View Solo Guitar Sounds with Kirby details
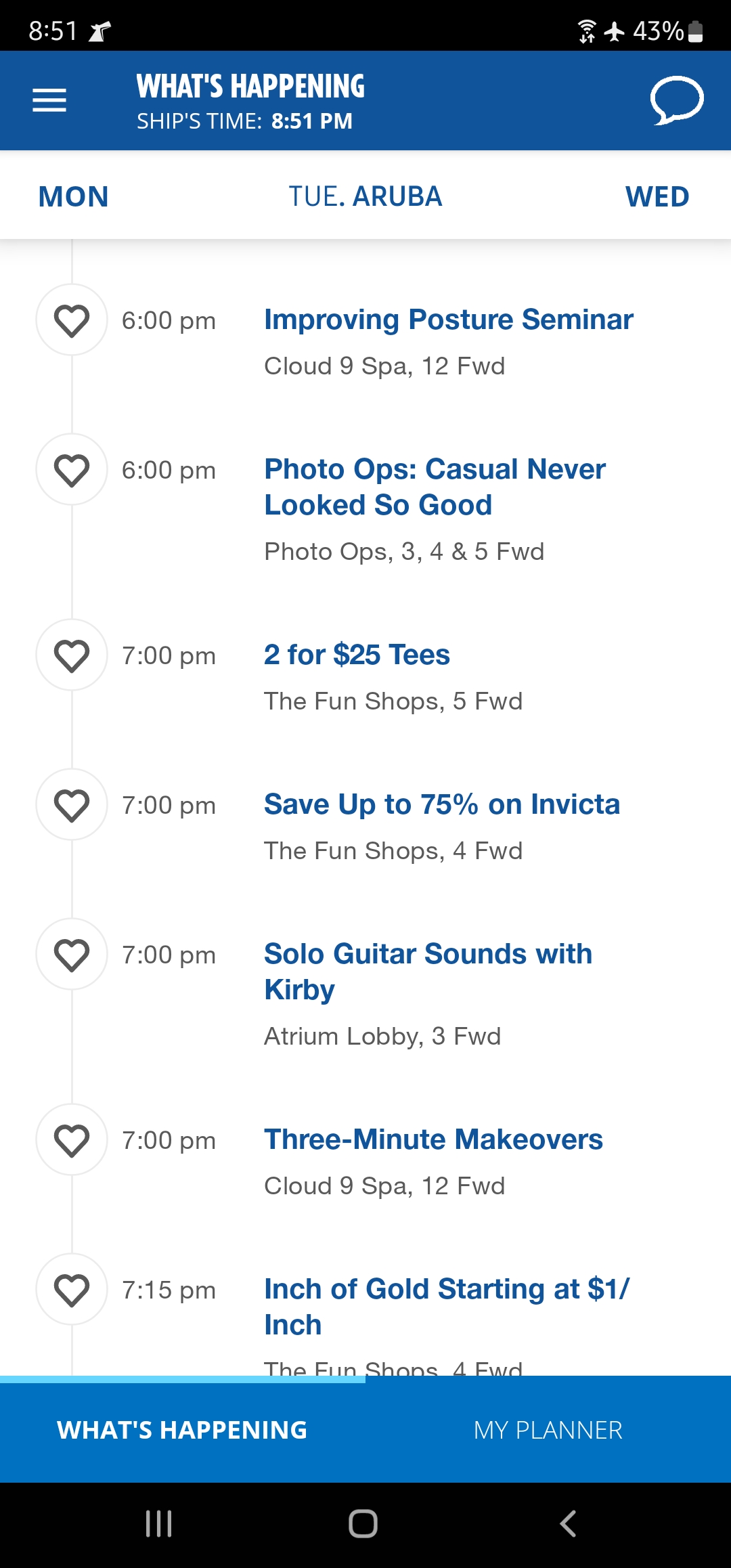This screenshot has width=731, height=1568. [x=428, y=972]
